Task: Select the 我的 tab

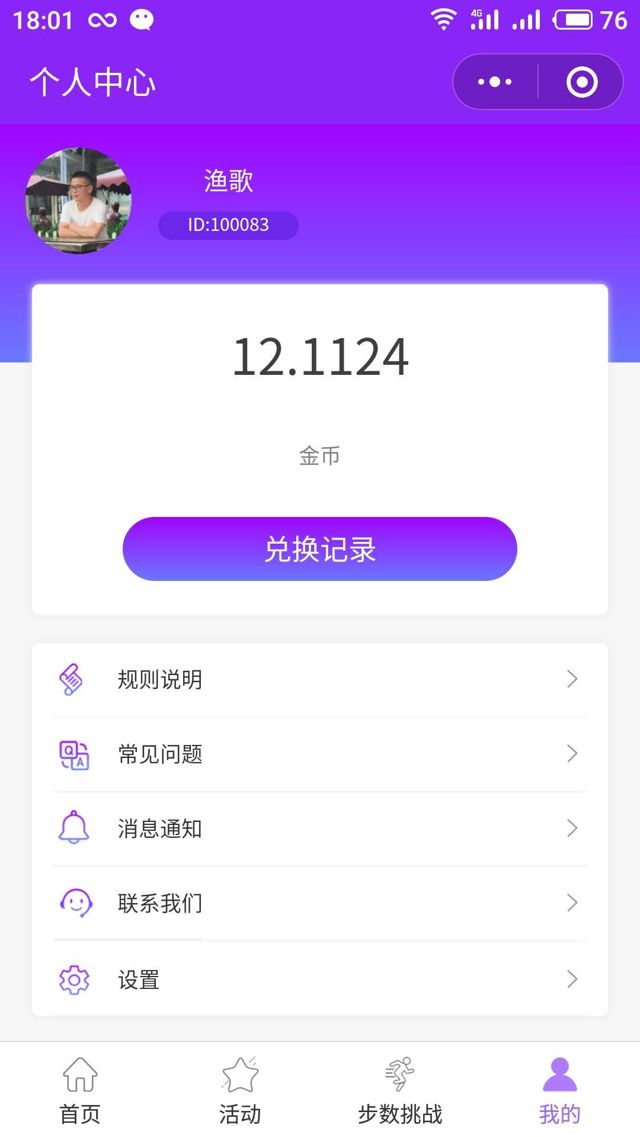Action: (559, 1090)
